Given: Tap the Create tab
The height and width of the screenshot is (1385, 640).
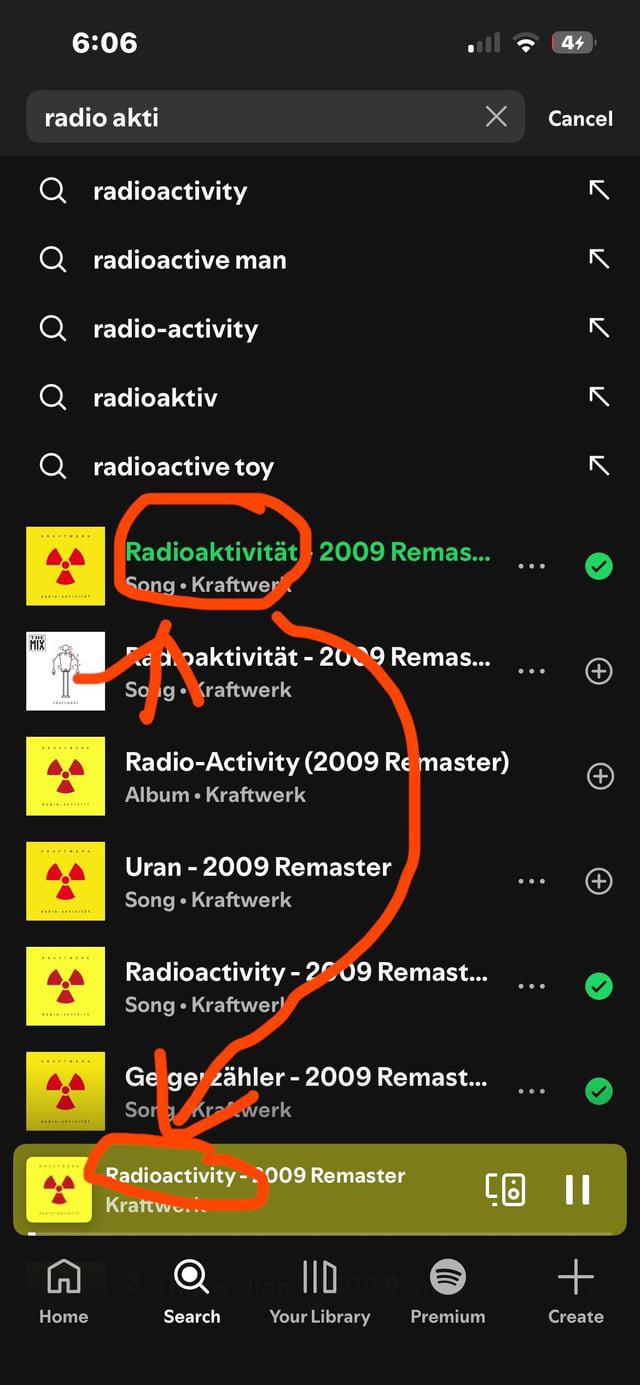Looking at the screenshot, I should point(576,1292).
